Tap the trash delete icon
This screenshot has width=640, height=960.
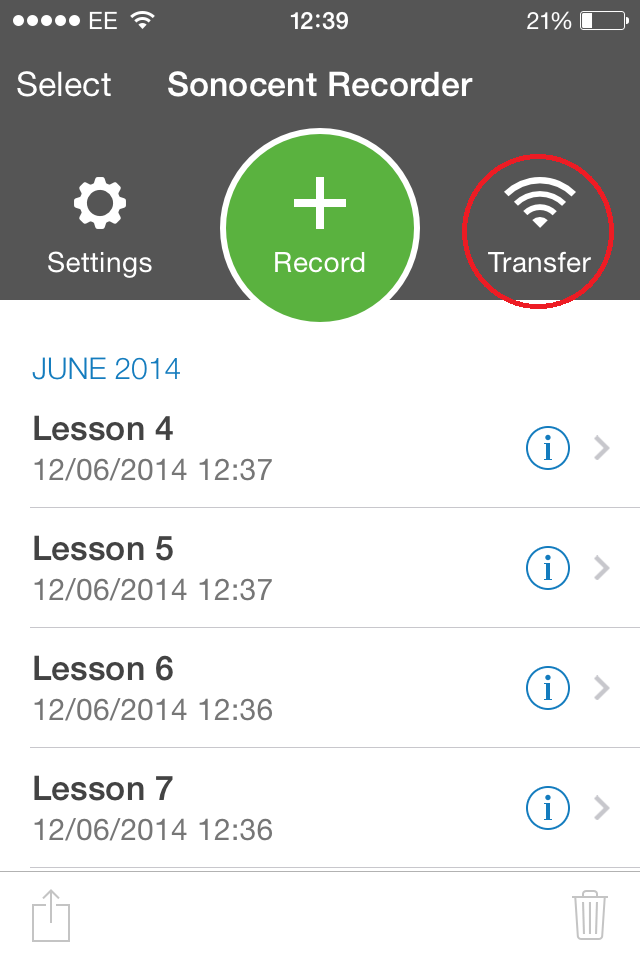tap(589, 915)
